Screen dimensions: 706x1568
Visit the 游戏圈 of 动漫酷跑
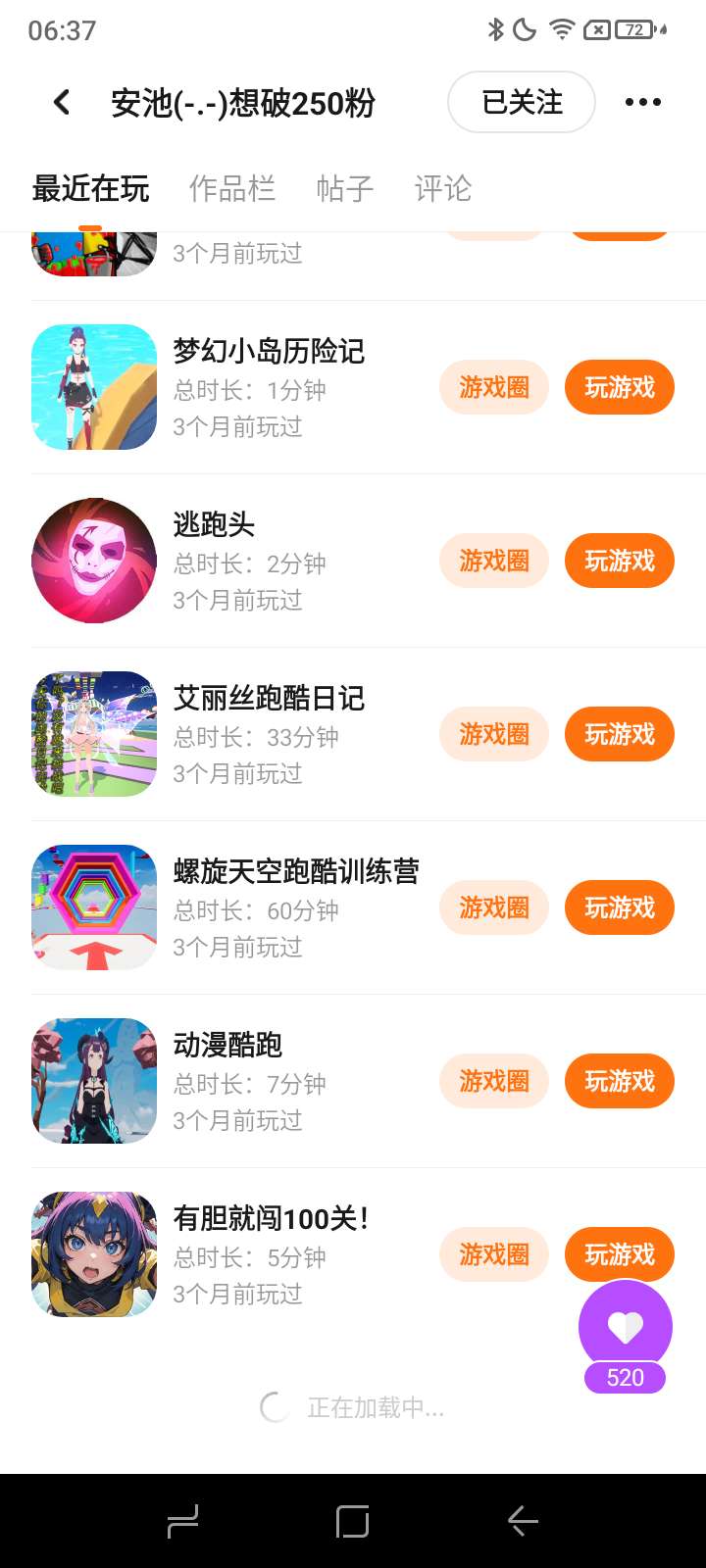493,1082
